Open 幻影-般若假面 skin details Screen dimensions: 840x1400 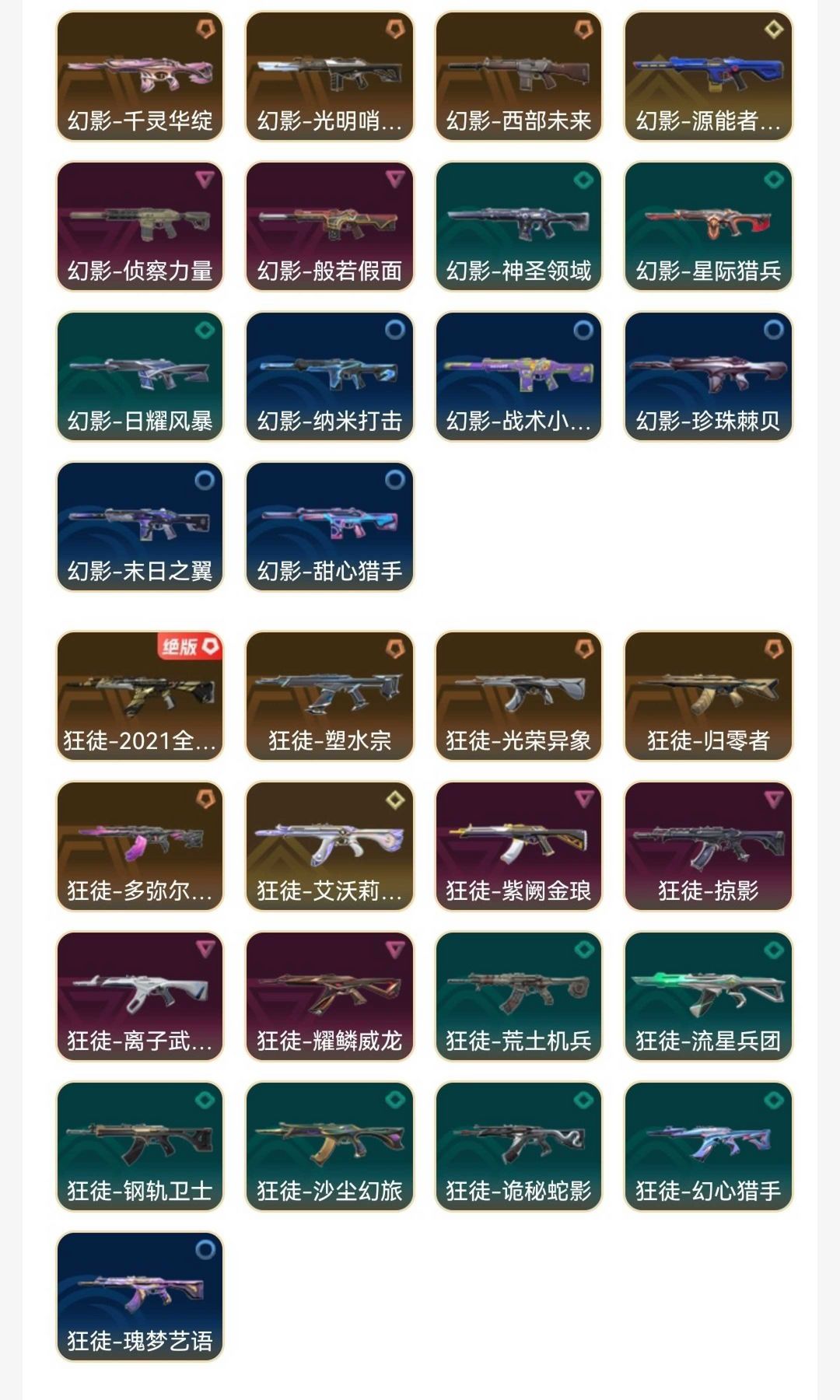pos(330,226)
